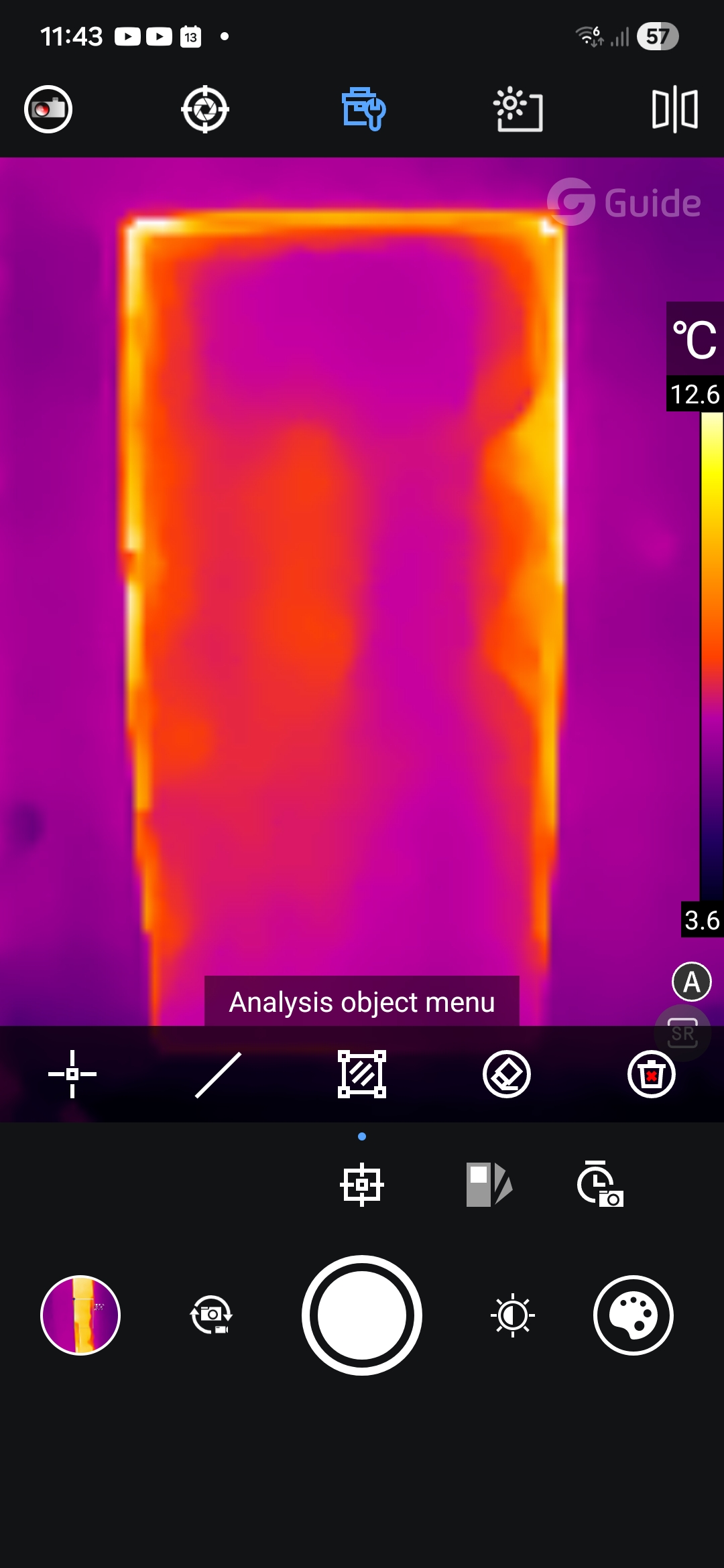Add a rectangle area measurement

point(362,1074)
